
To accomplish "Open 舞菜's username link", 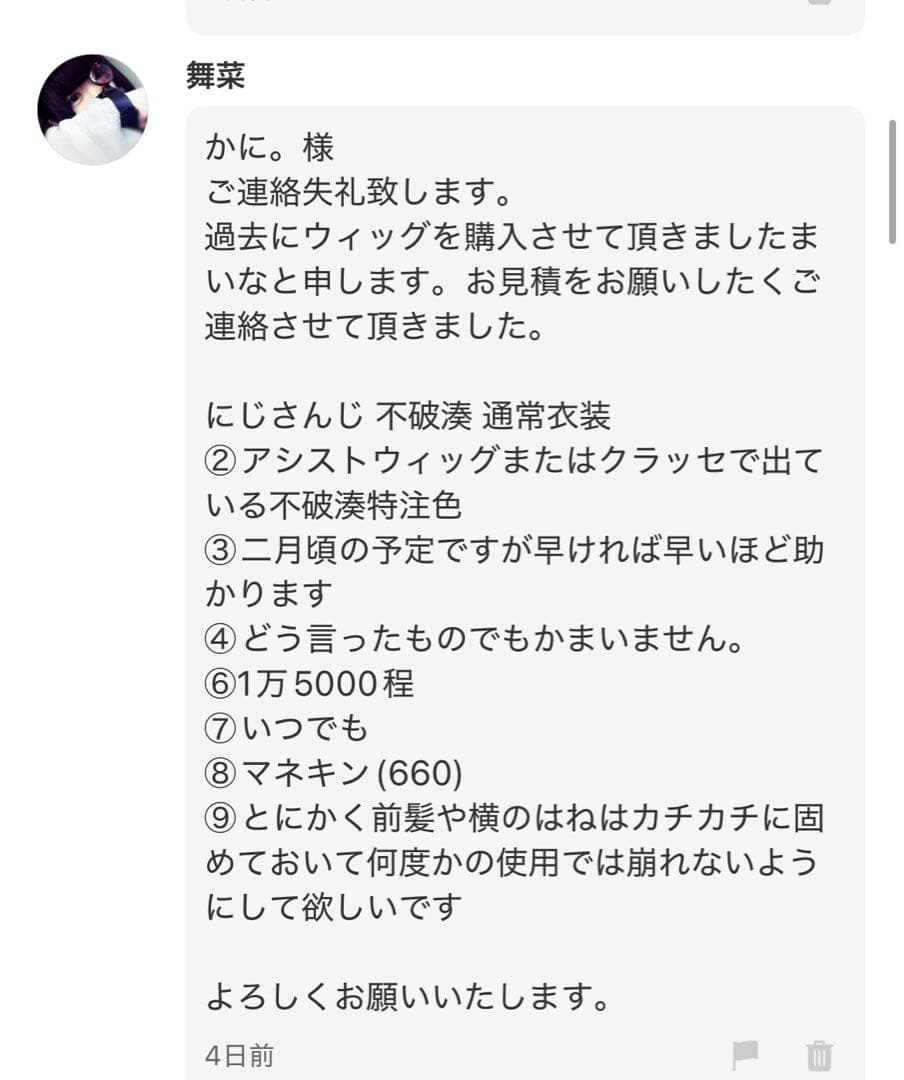I will (216, 75).
